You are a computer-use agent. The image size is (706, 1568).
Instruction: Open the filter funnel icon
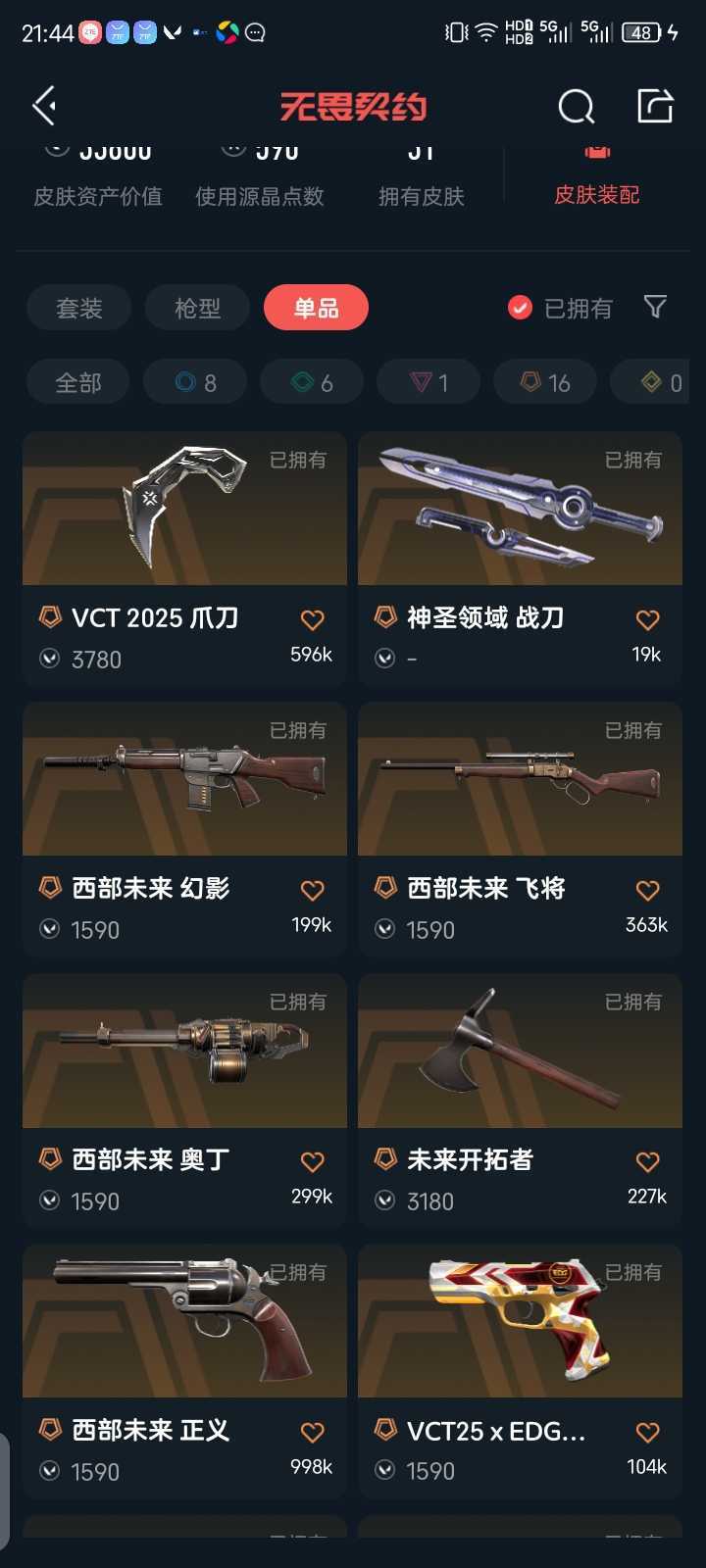coord(655,307)
